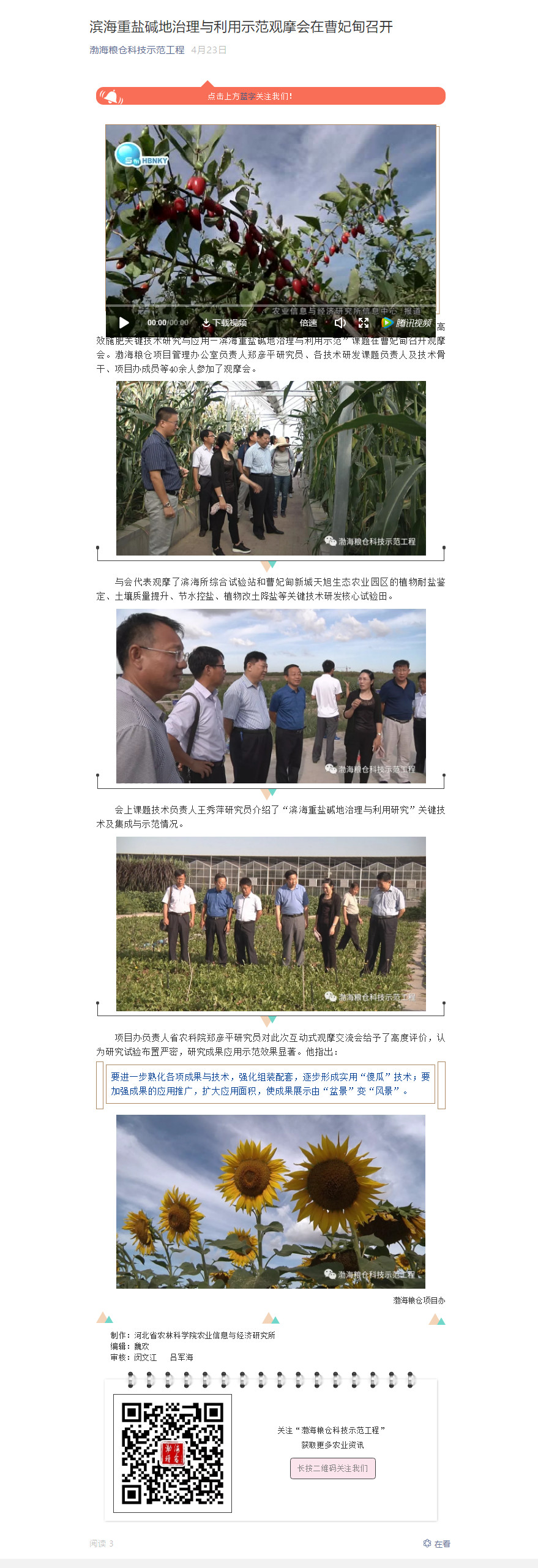Image resolution: width=538 pixels, height=1568 pixels.
Task: Tap 下载视频 to download the video
Action: point(225,323)
